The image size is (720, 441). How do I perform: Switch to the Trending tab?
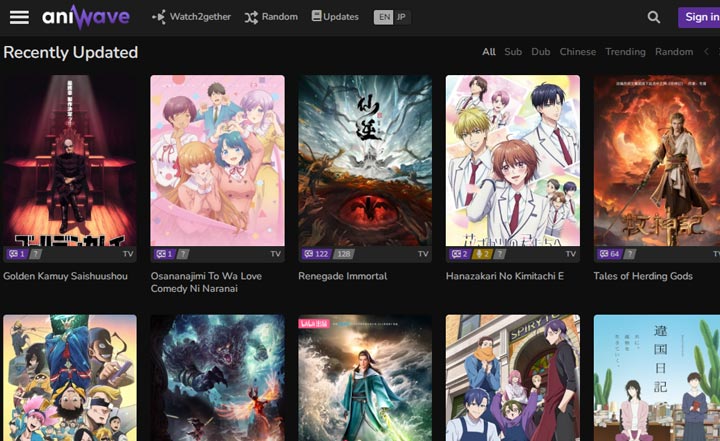click(x=625, y=52)
